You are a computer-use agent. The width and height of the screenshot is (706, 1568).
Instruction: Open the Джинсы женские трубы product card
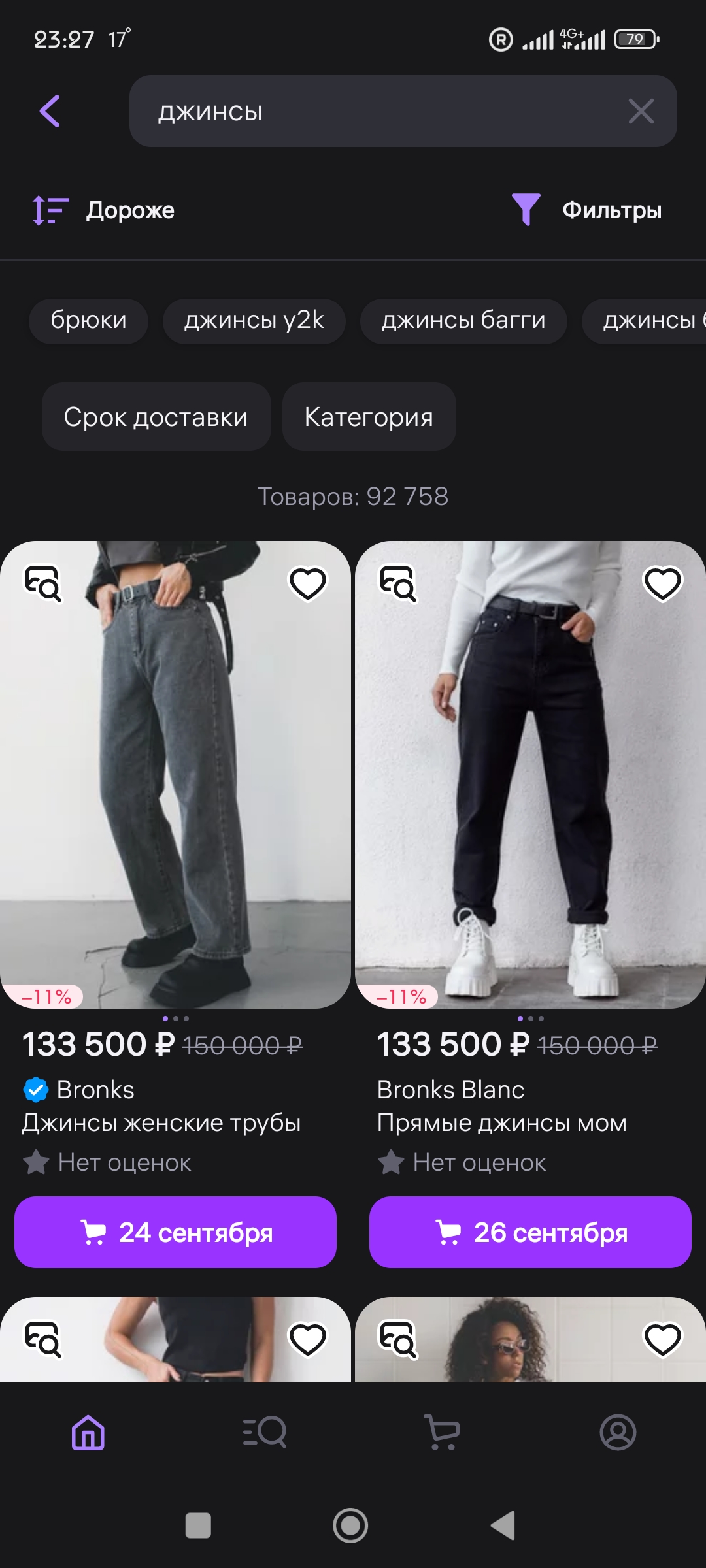tap(175, 784)
